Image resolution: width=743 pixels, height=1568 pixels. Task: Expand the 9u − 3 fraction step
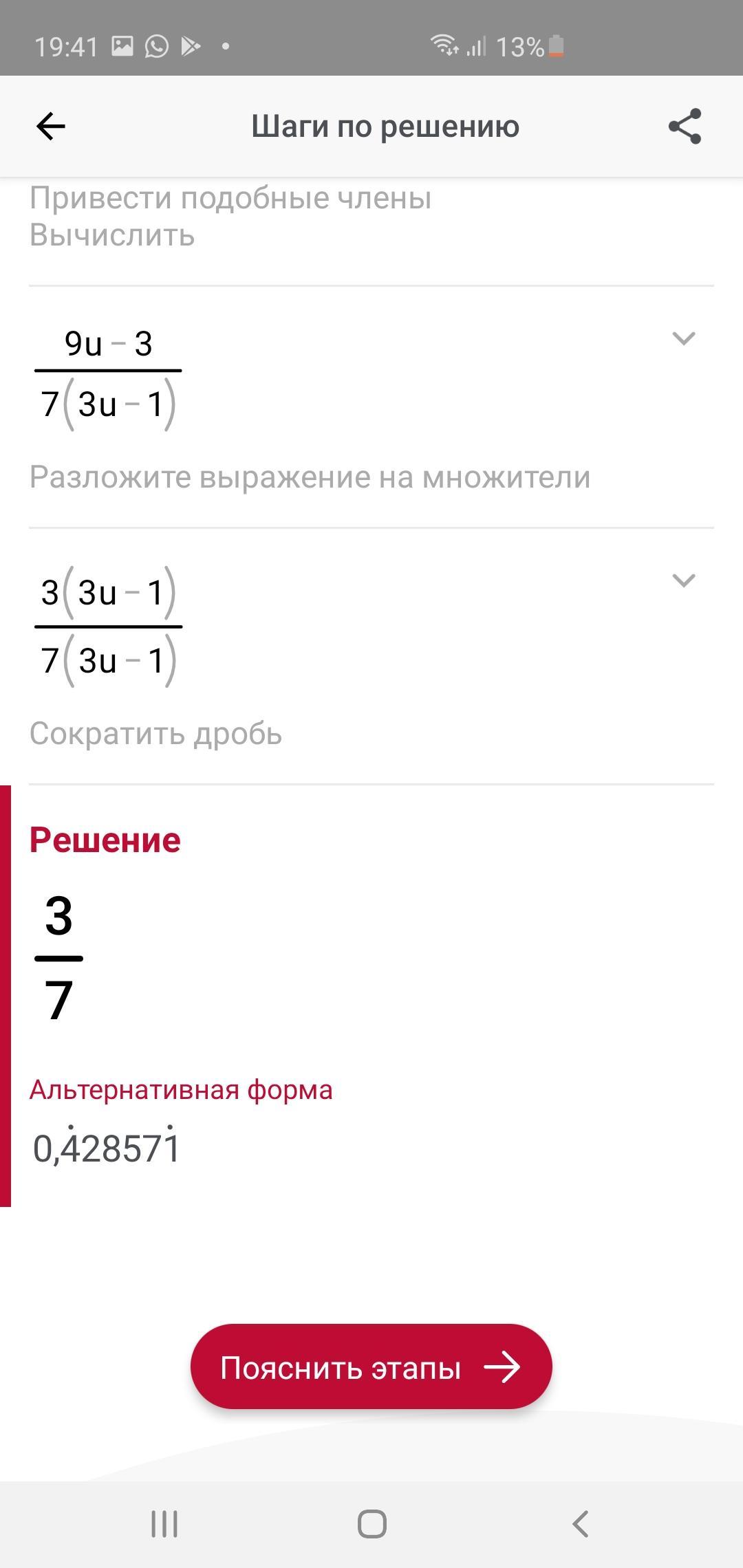pos(683,338)
